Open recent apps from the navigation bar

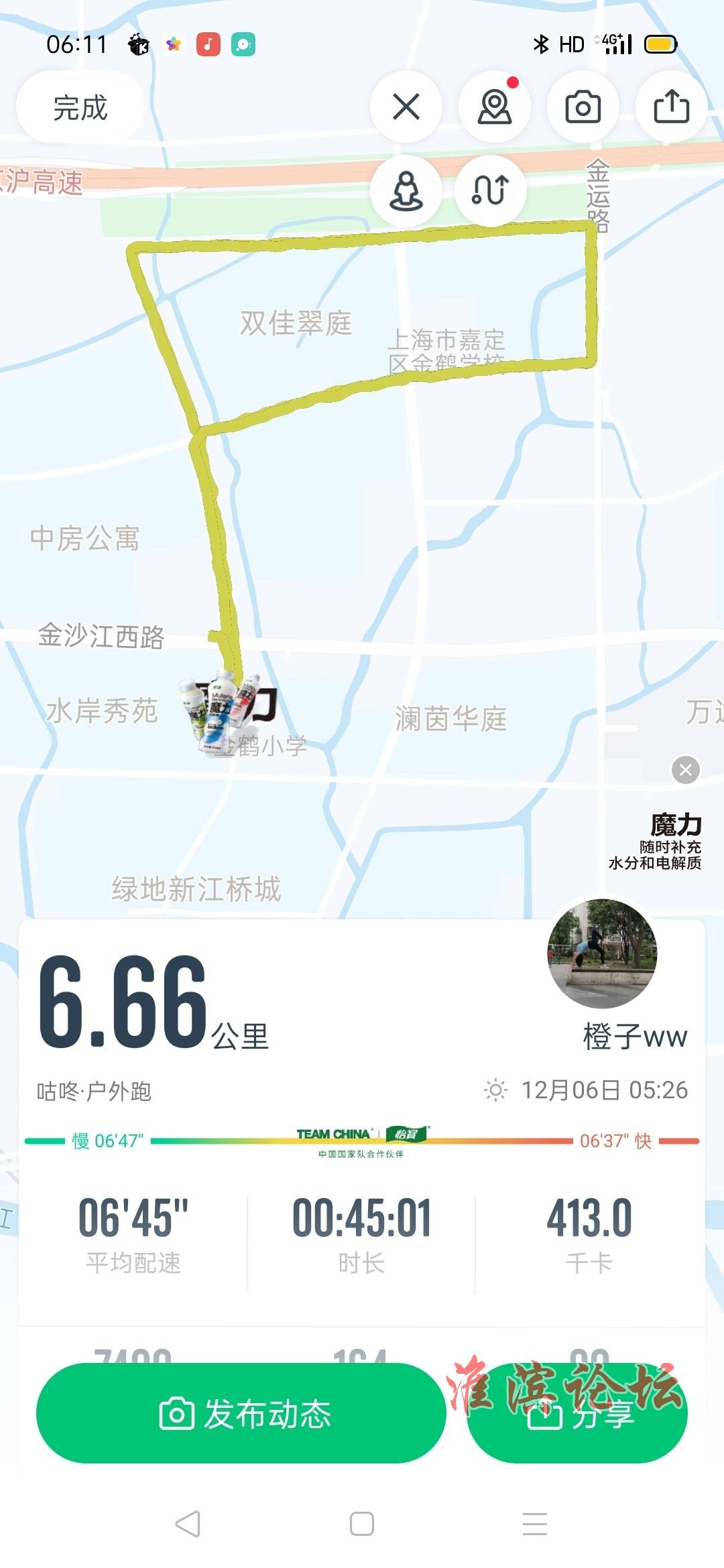tap(535, 1524)
